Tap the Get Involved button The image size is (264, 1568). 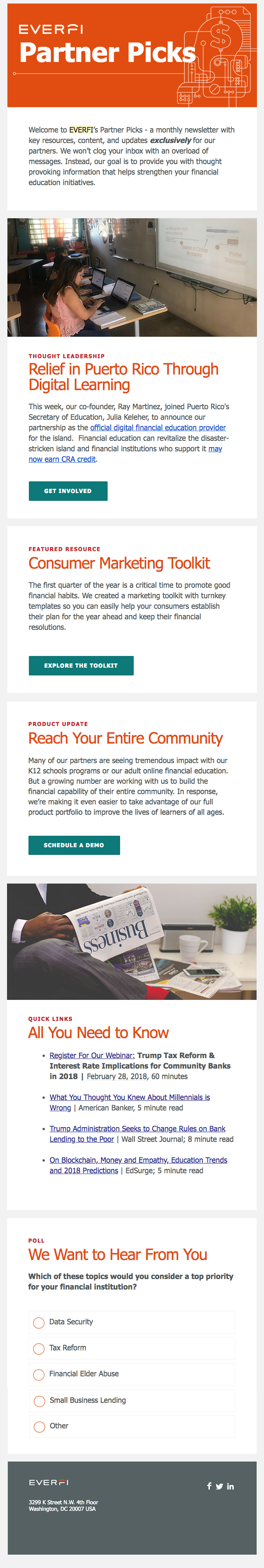[68, 491]
